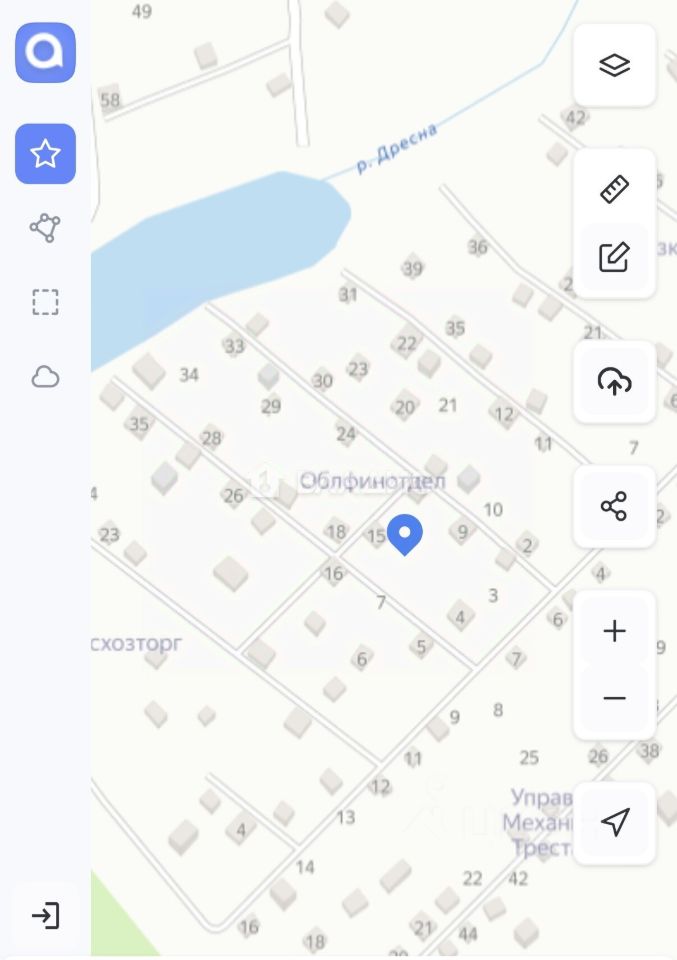Activate the ruler measurement tool
This screenshot has width=677, height=960.
coord(614,190)
